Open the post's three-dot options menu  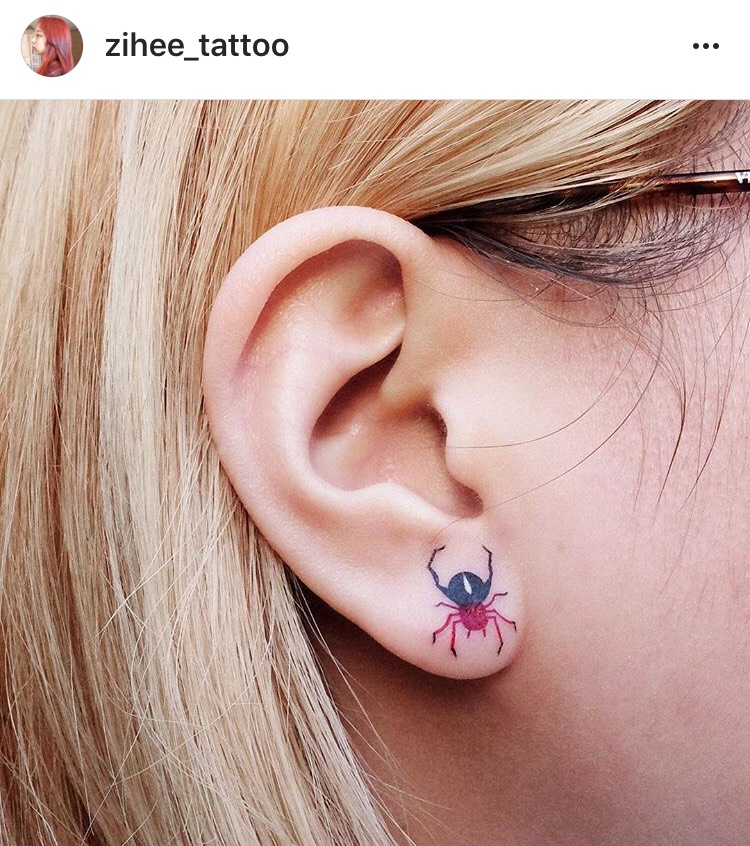coord(705,46)
